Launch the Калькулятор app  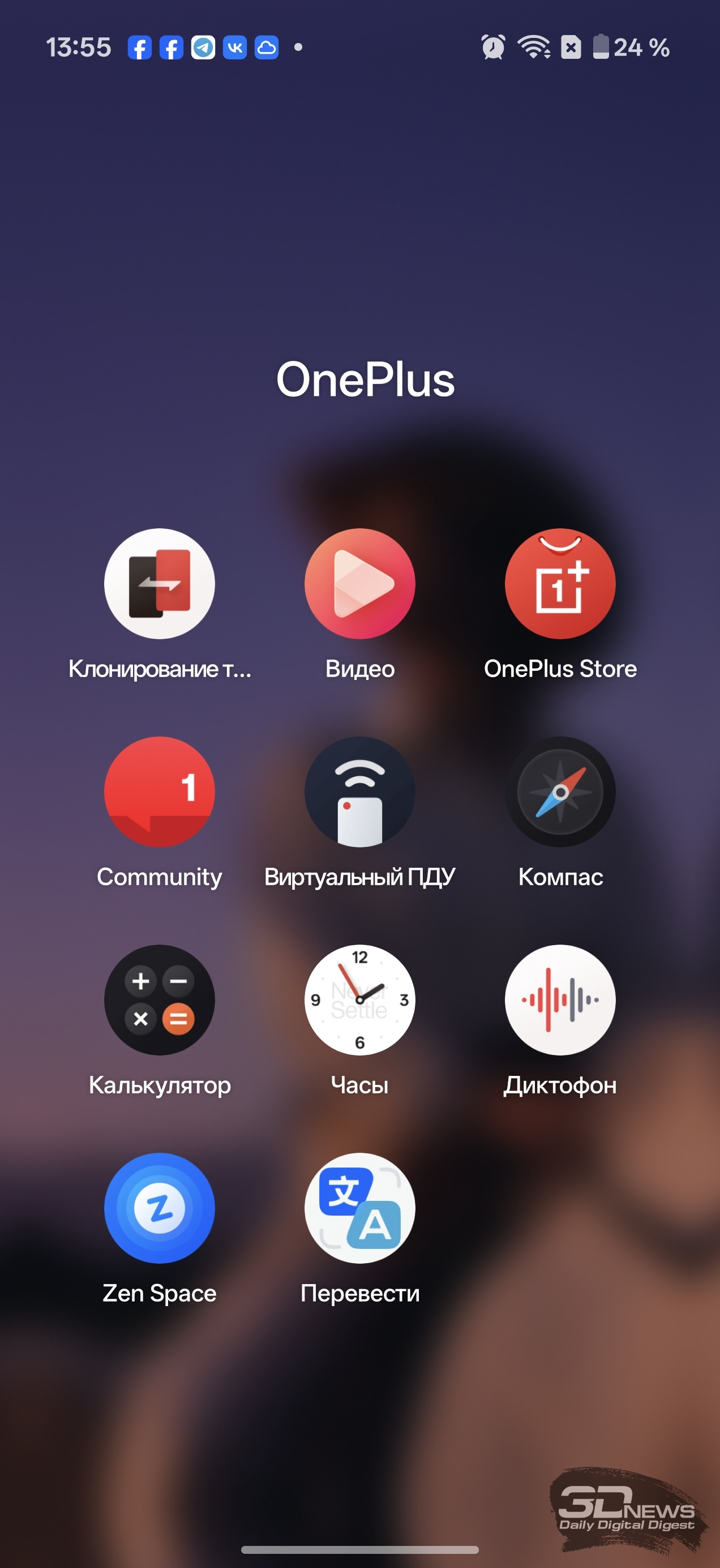click(x=159, y=1000)
